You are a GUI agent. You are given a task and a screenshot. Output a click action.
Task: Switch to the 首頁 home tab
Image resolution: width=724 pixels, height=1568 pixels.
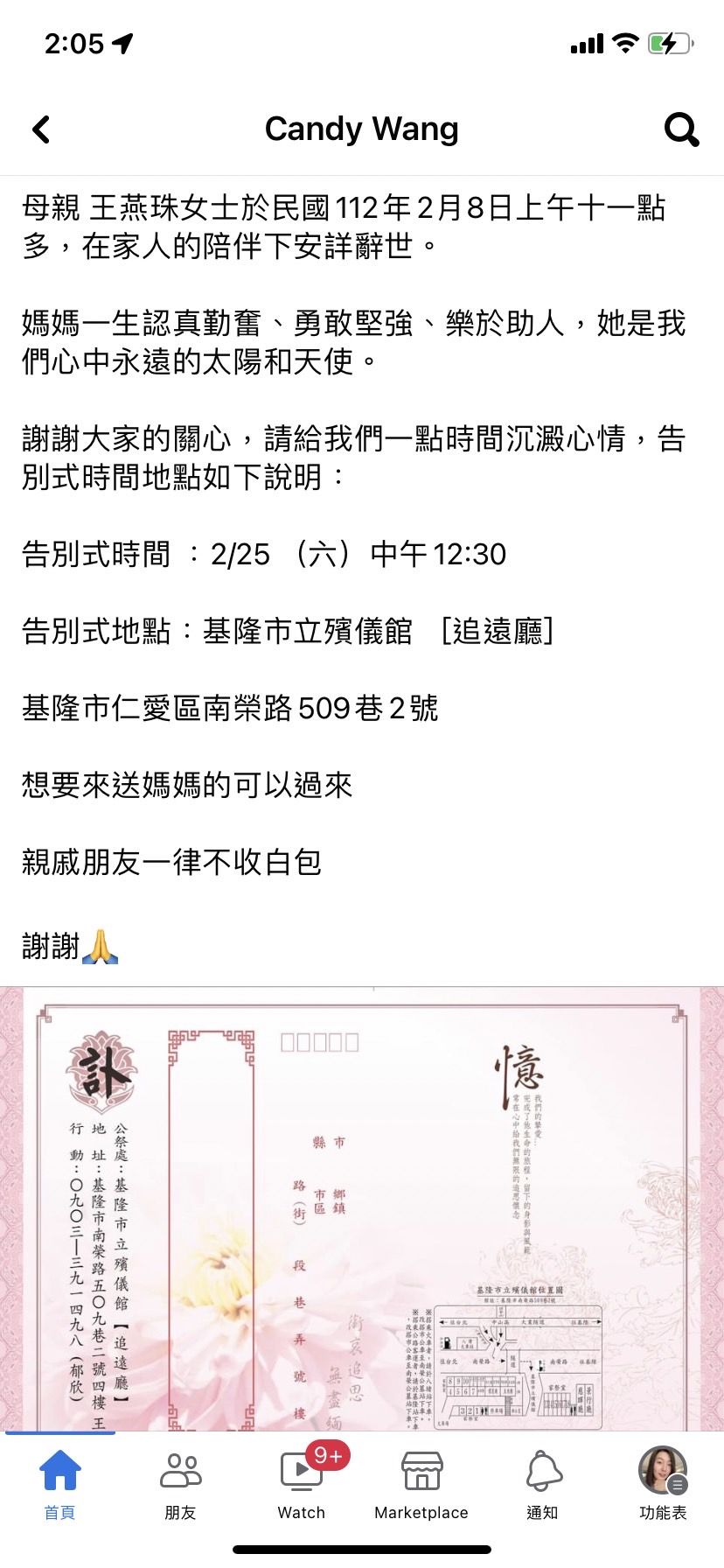[x=60, y=1484]
